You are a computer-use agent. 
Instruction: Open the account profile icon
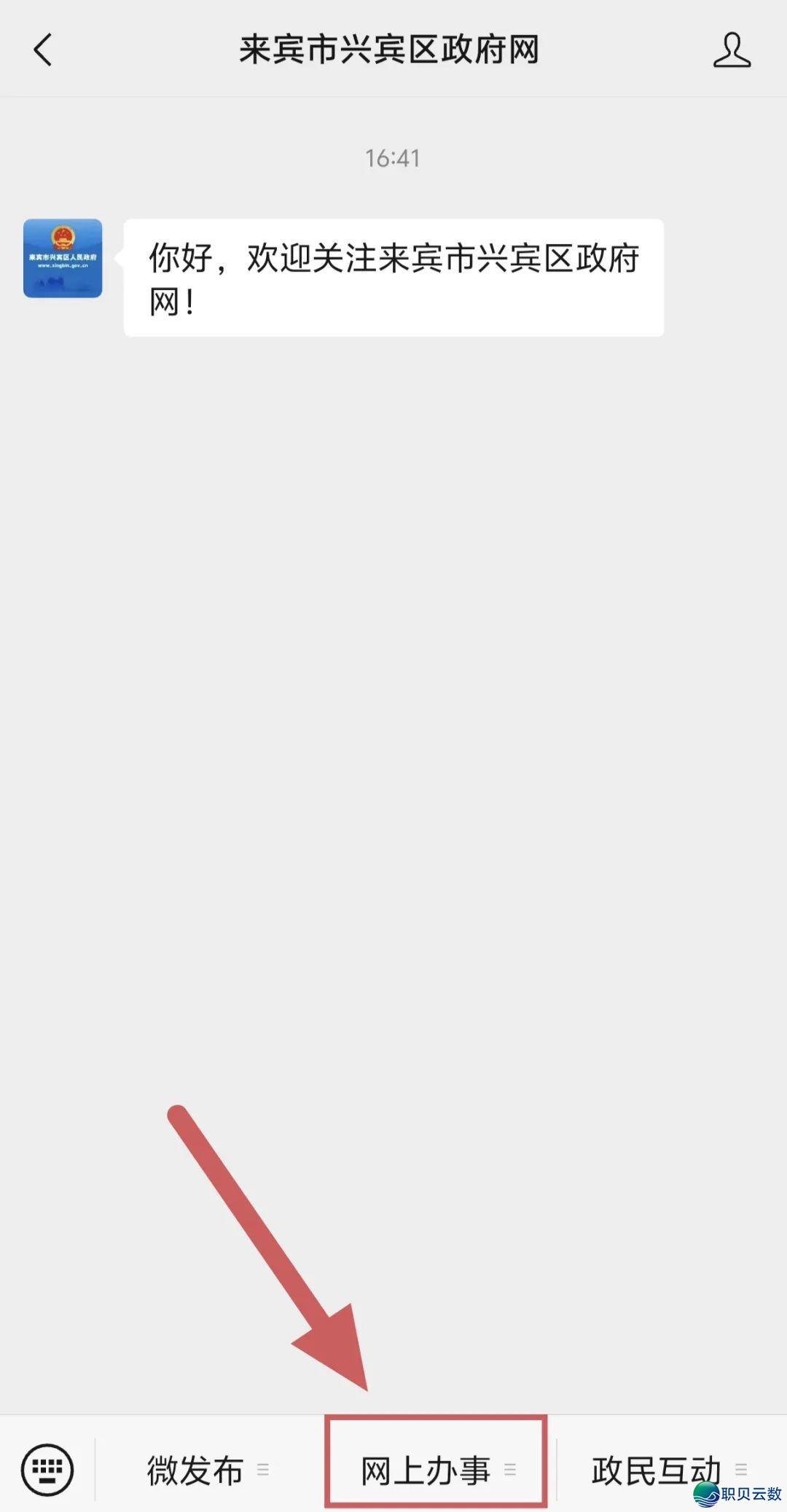[732, 50]
